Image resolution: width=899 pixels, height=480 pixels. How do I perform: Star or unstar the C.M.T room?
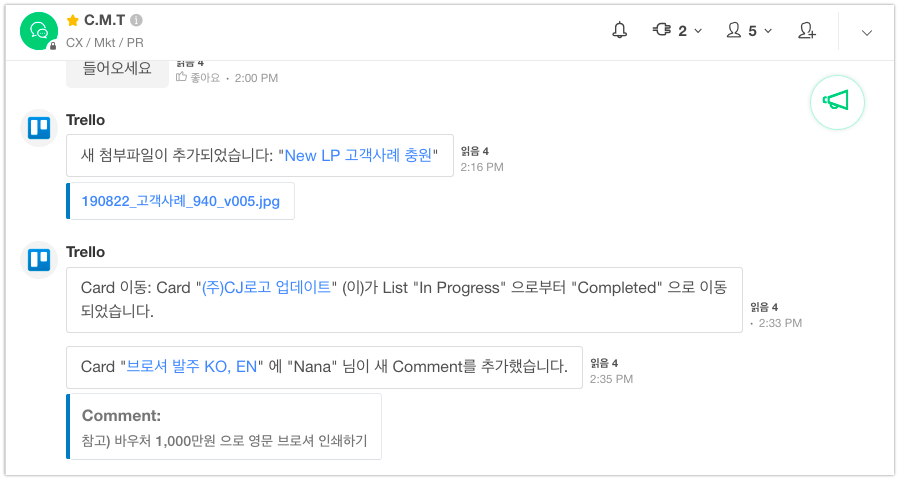72,20
